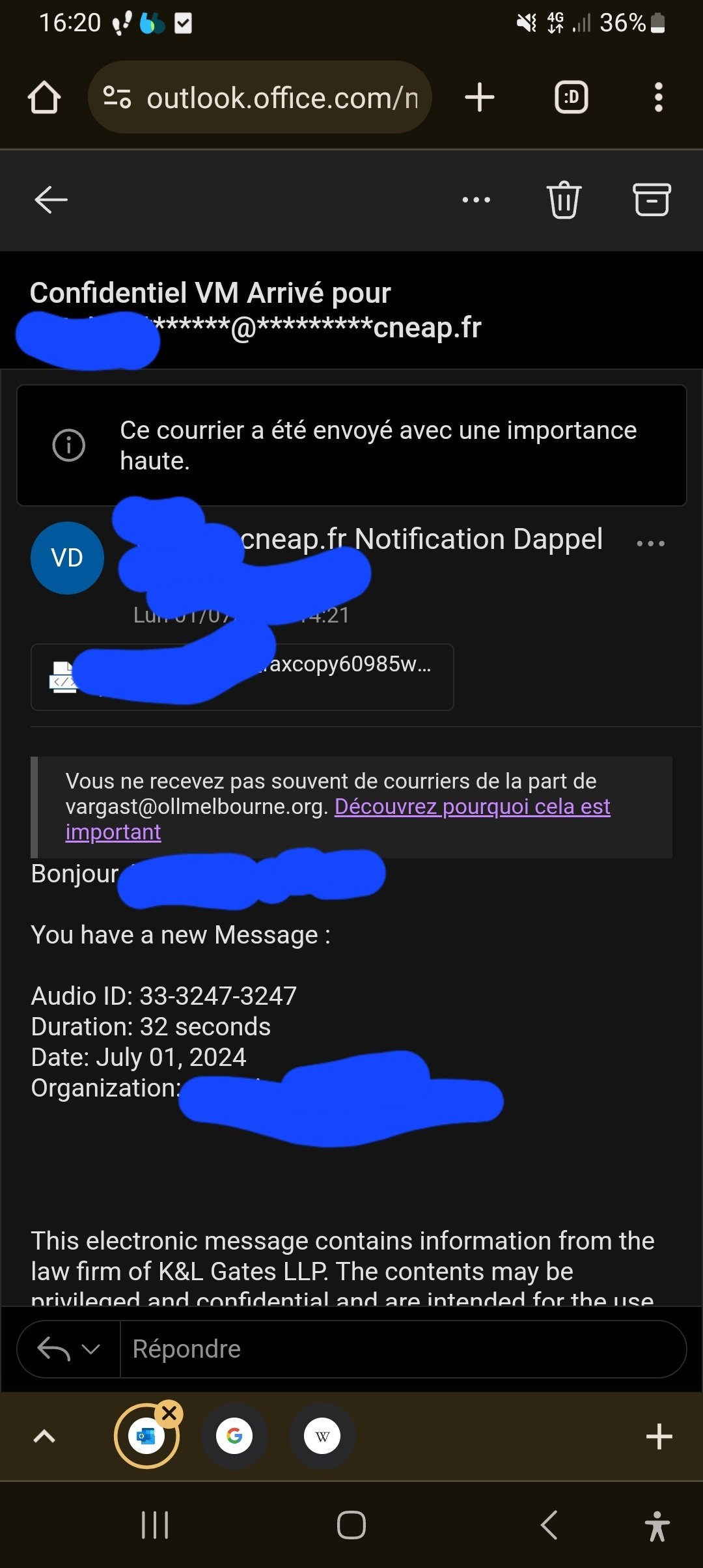Open the browser's vertical overflow menu
This screenshot has height=1568, width=703.
point(659,98)
